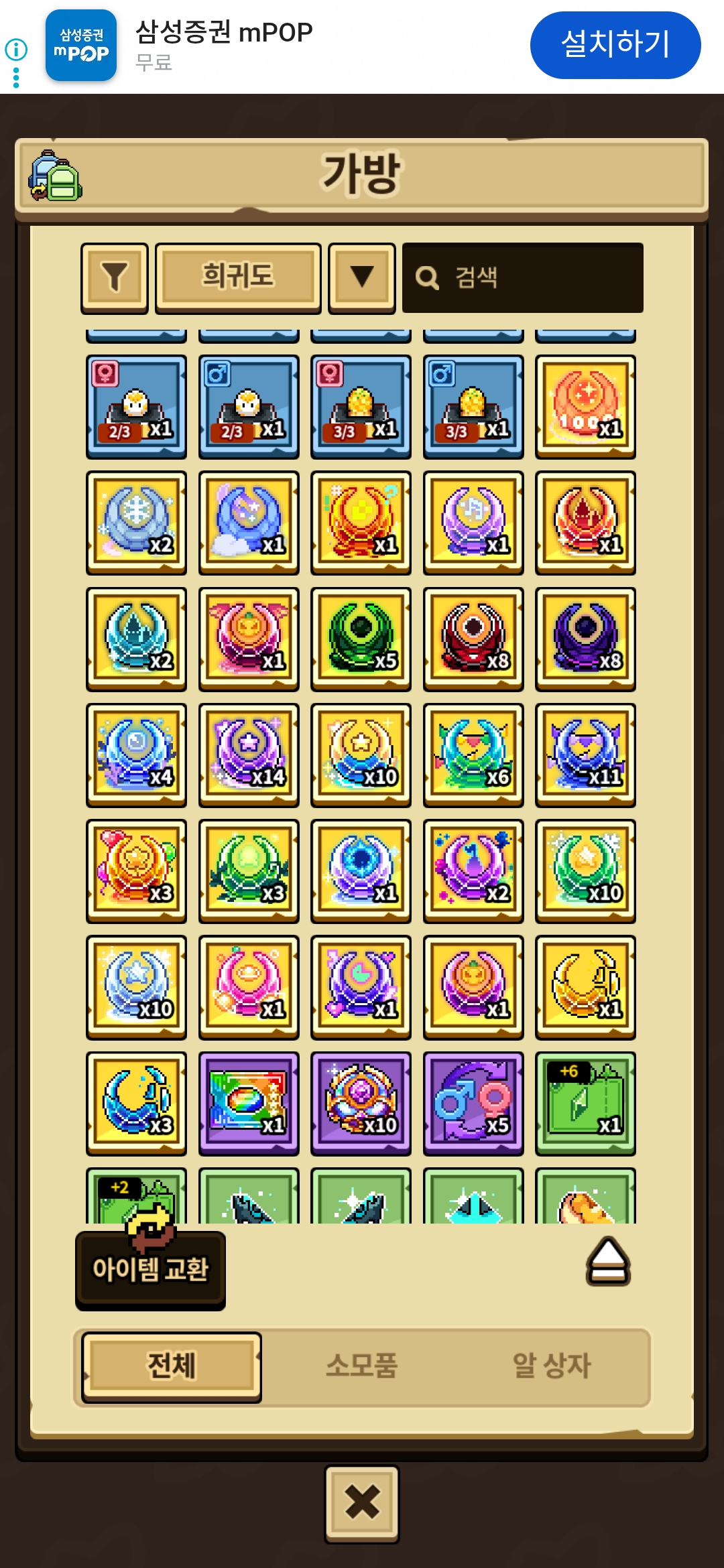Screen dimensions: 724x1568
Task: Open ad info icon beside mPOP banner
Action: point(16,49)
